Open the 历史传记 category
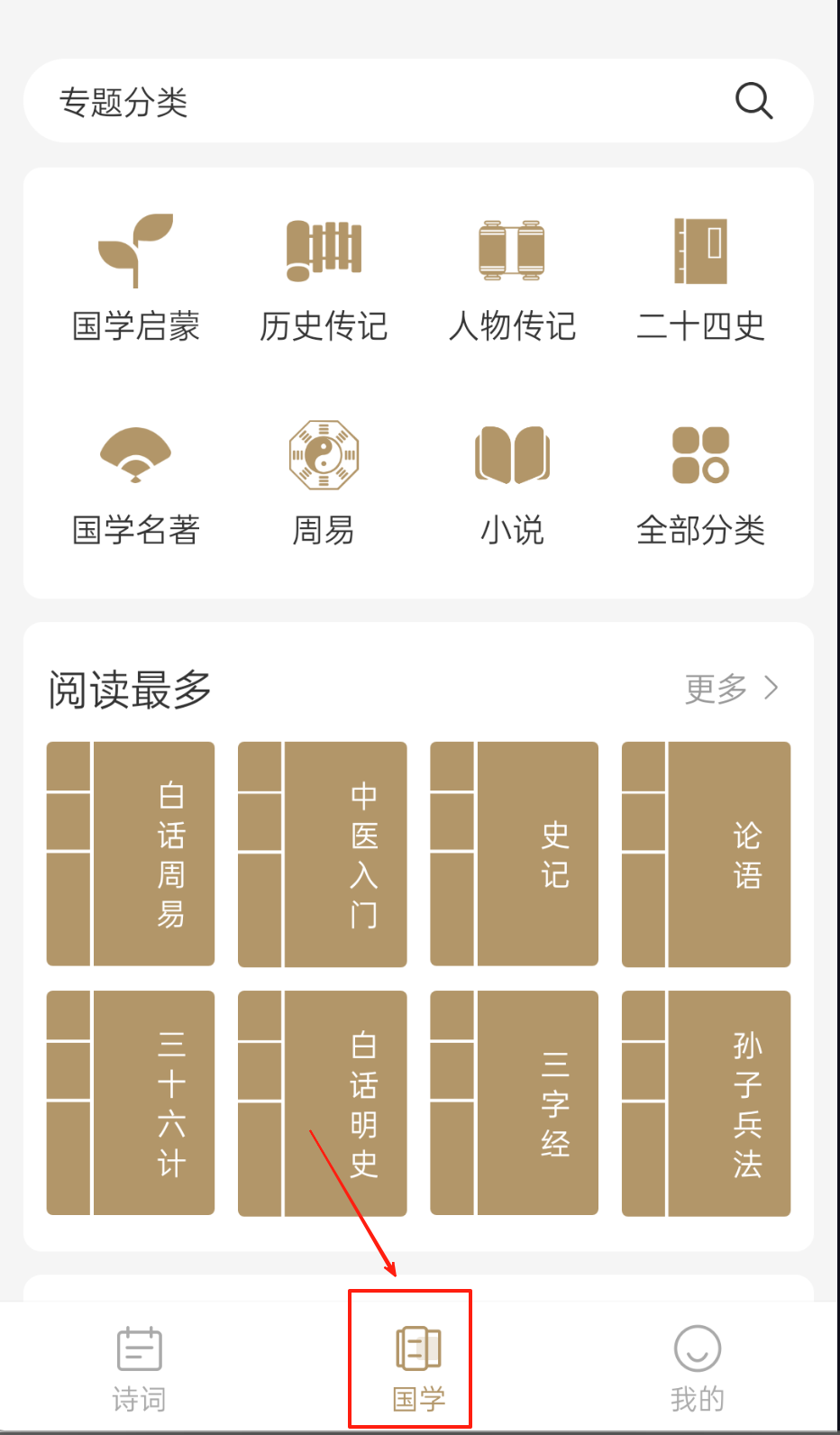 coord(324,279)
